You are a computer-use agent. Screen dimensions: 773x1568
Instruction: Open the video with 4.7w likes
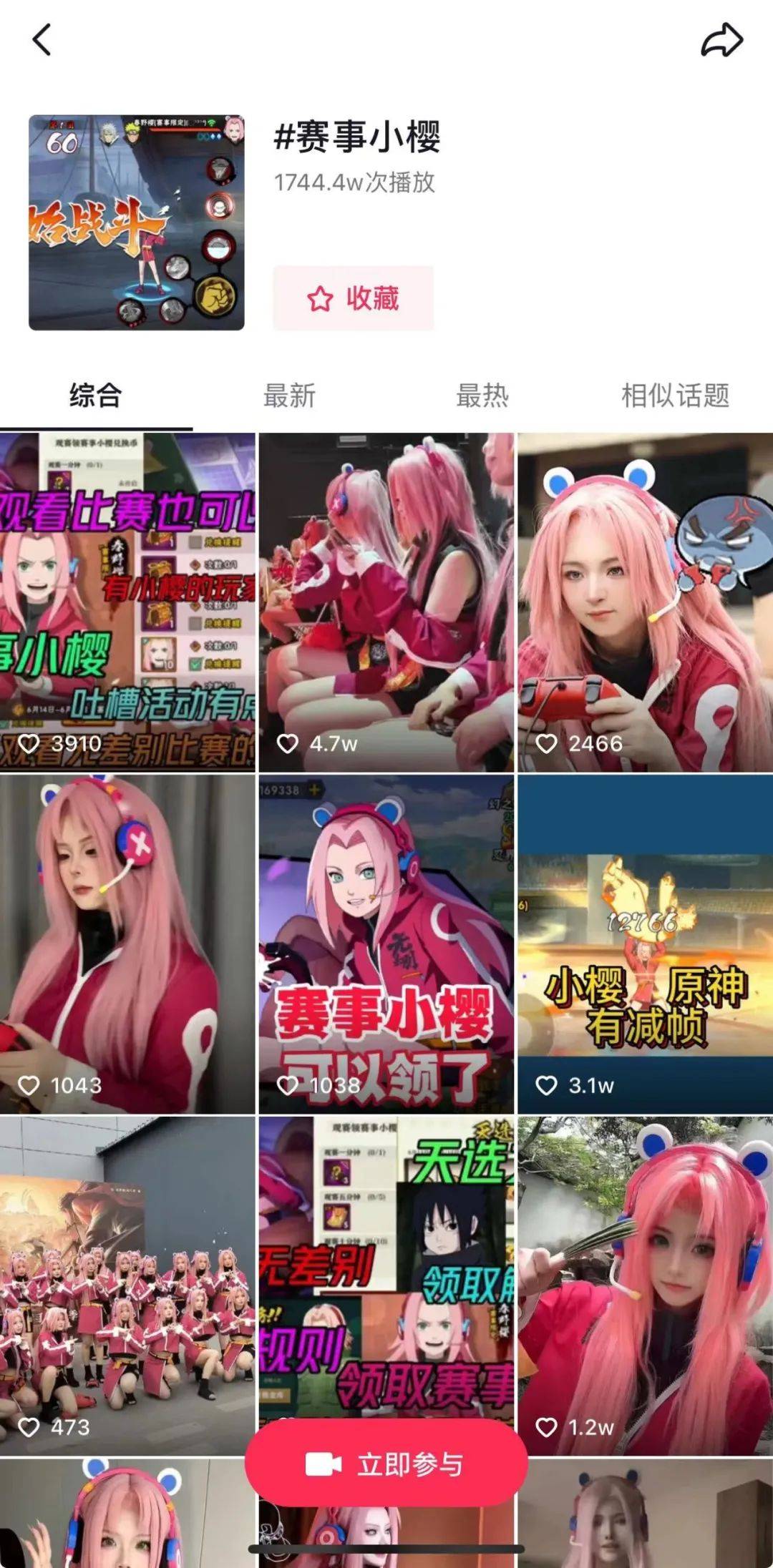[386, 601]
